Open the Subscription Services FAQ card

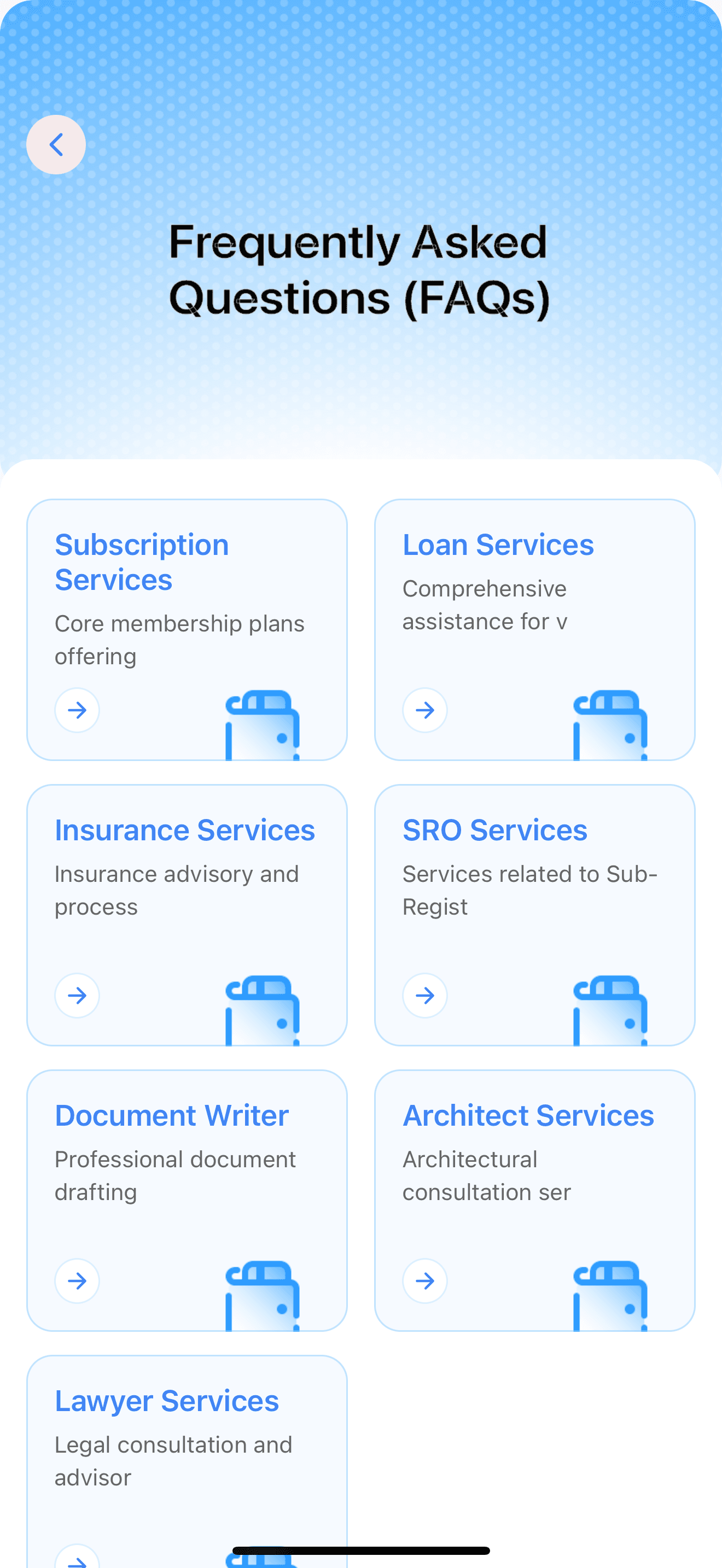pos(187,629)
